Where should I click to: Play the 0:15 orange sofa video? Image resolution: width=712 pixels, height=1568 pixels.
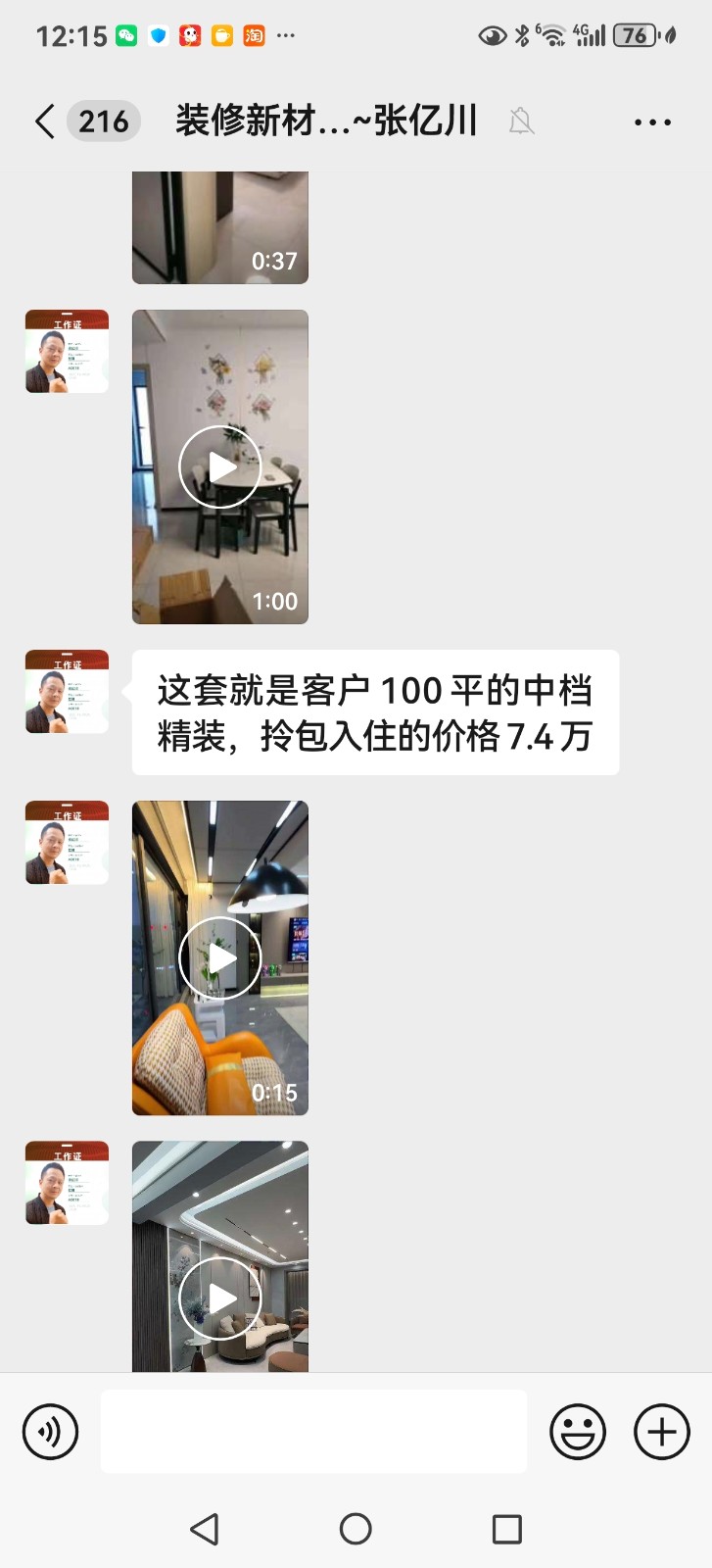pos(220,958)
